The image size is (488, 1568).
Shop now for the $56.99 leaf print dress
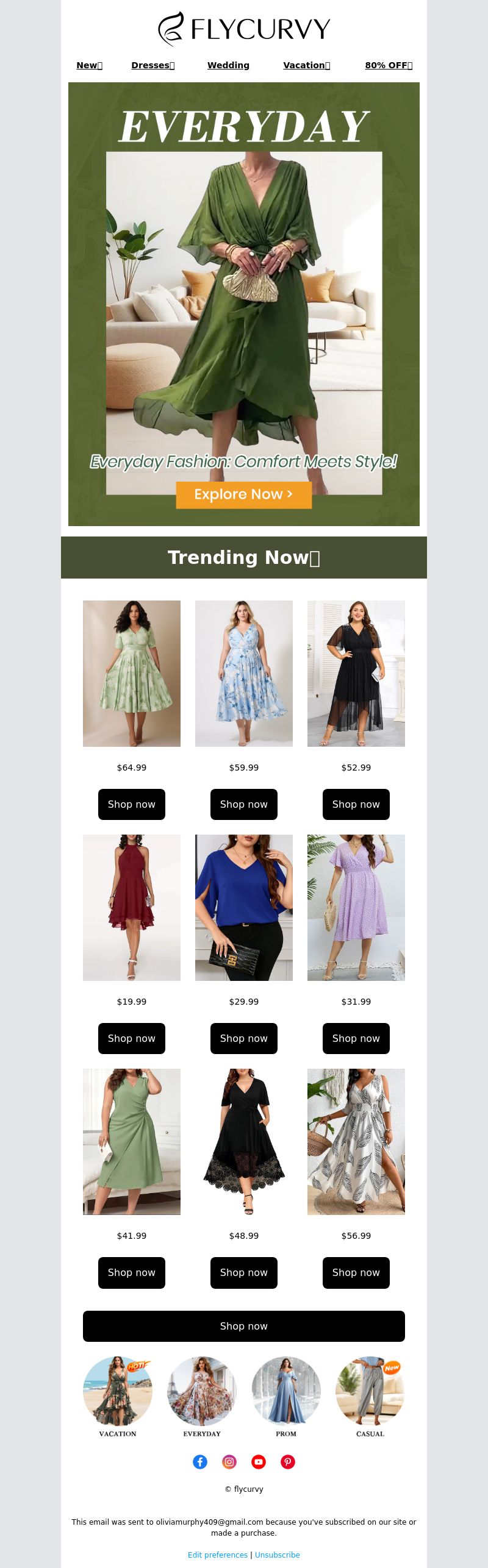[356, 1272]
